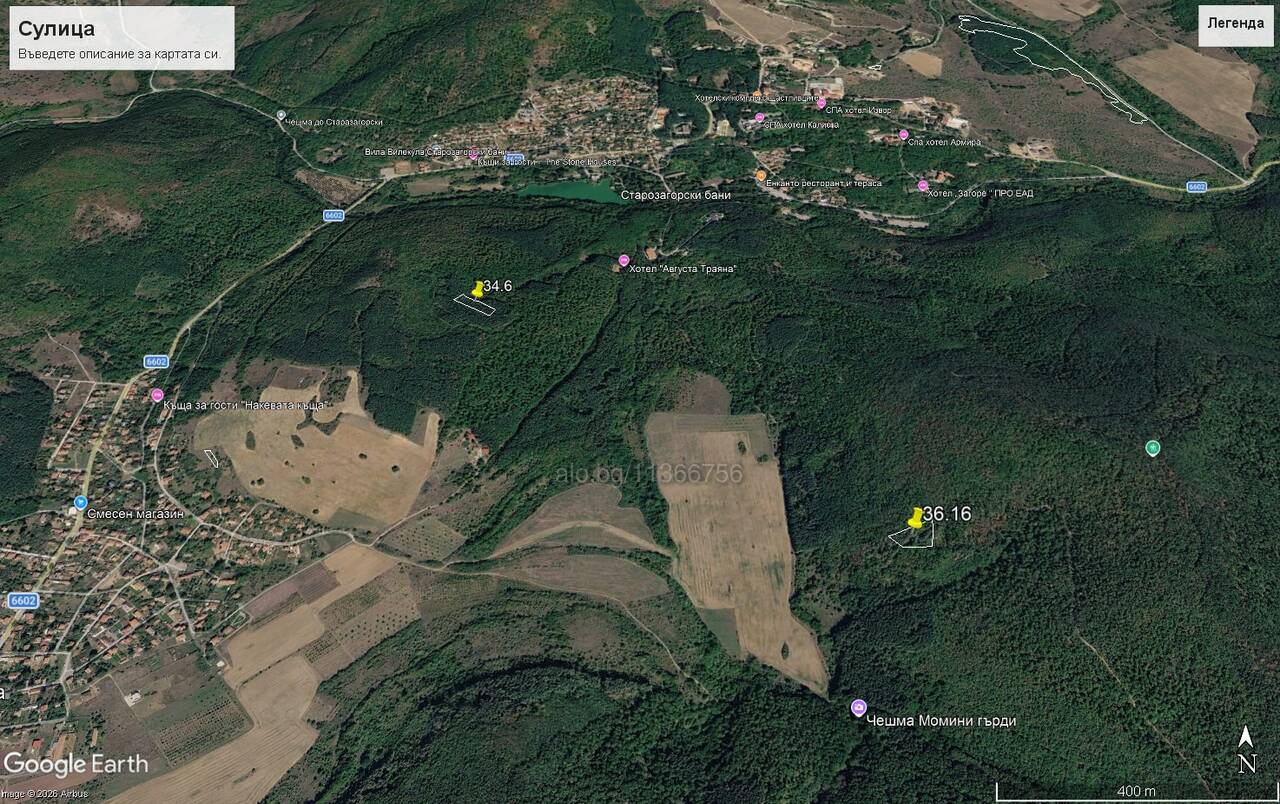Select the yellow pin labeled 36.16
The height and width of the screenshot is (804, 1280).
click(916, 517)
